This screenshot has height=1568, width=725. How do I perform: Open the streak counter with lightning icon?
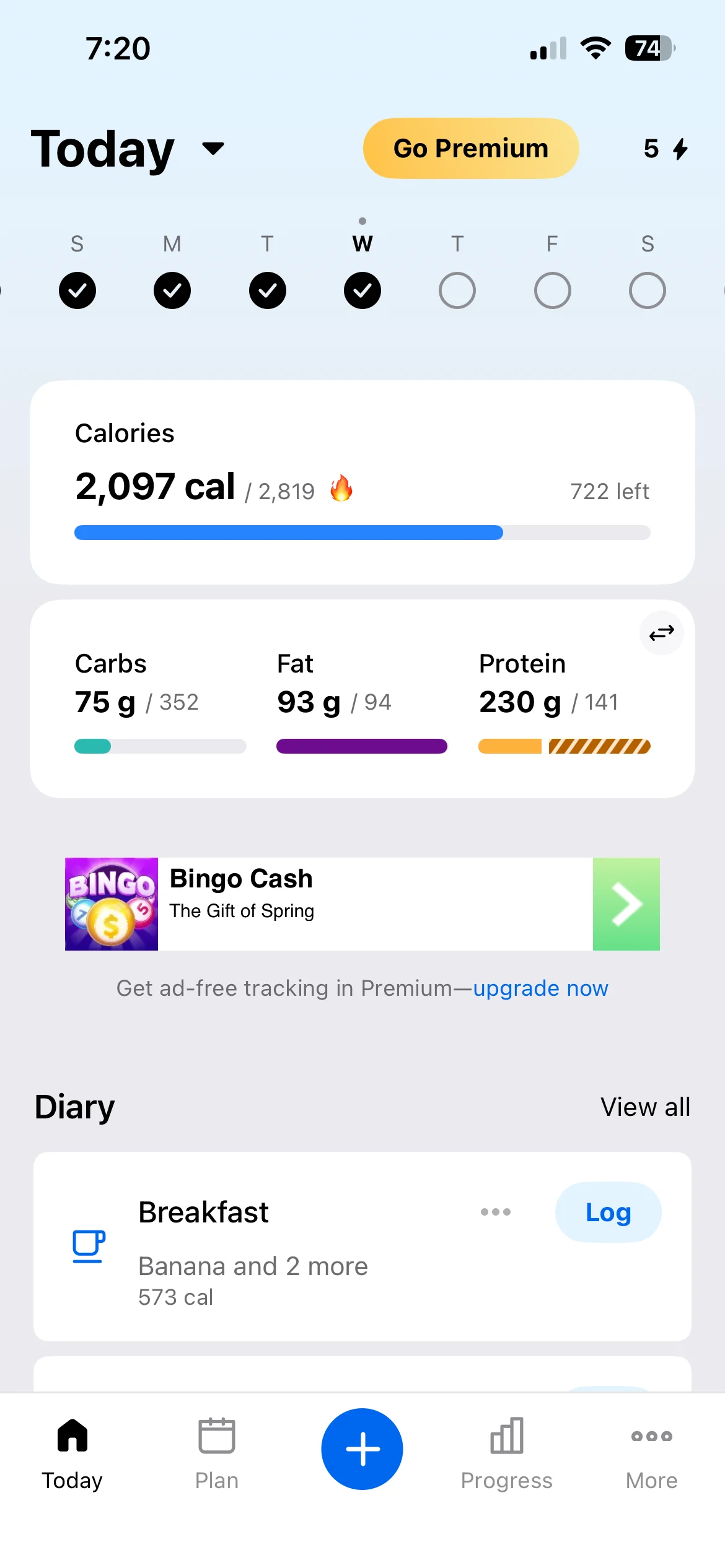(x=665, y=149)
